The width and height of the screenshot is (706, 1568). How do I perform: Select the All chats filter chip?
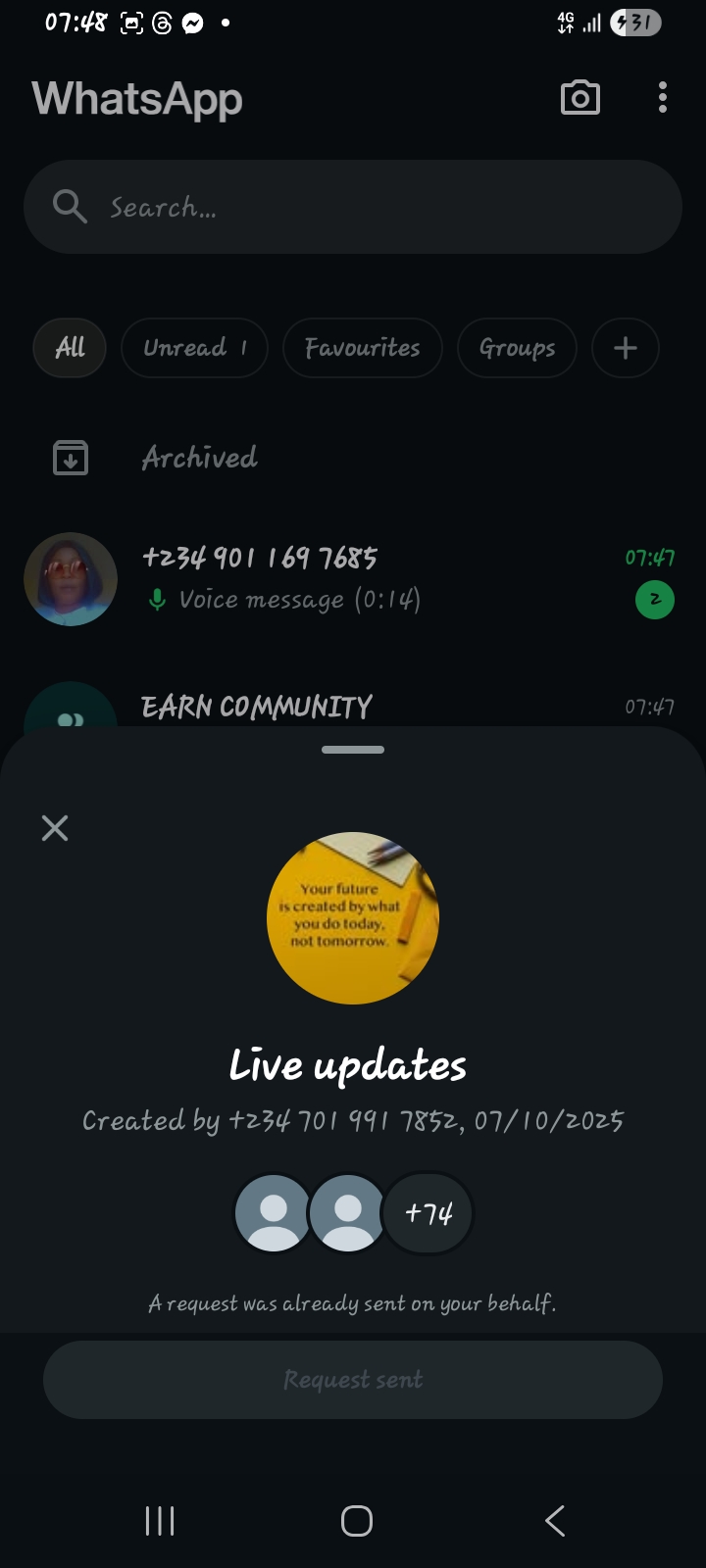coord(70,348)
